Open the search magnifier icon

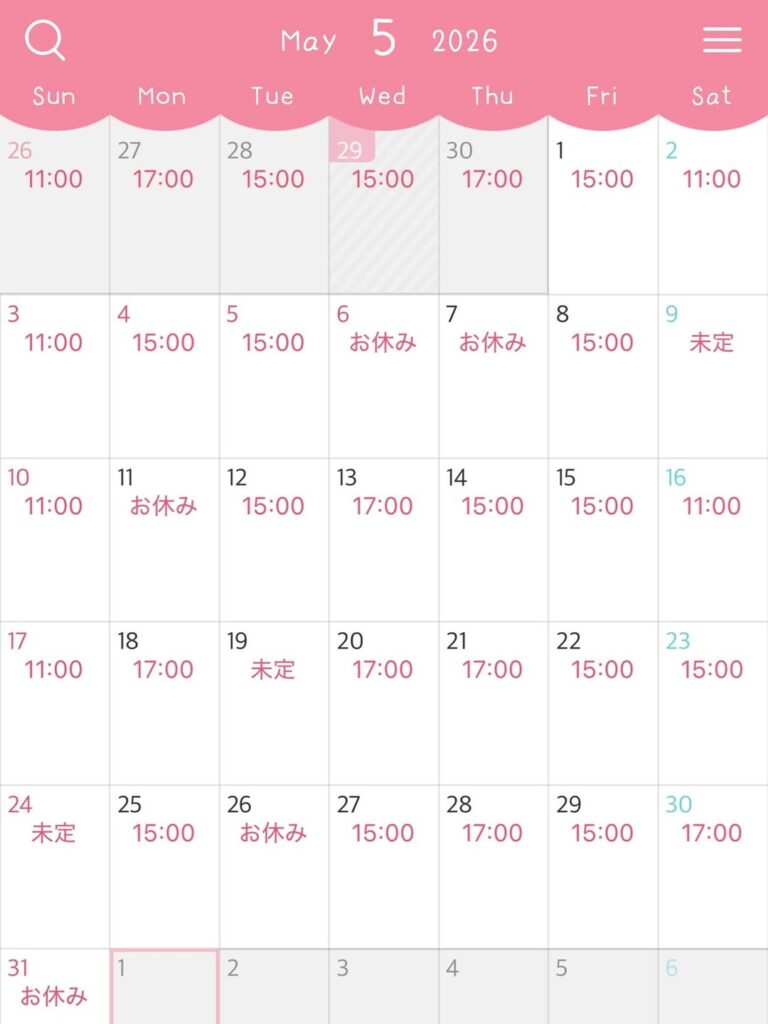coord(45,41)
